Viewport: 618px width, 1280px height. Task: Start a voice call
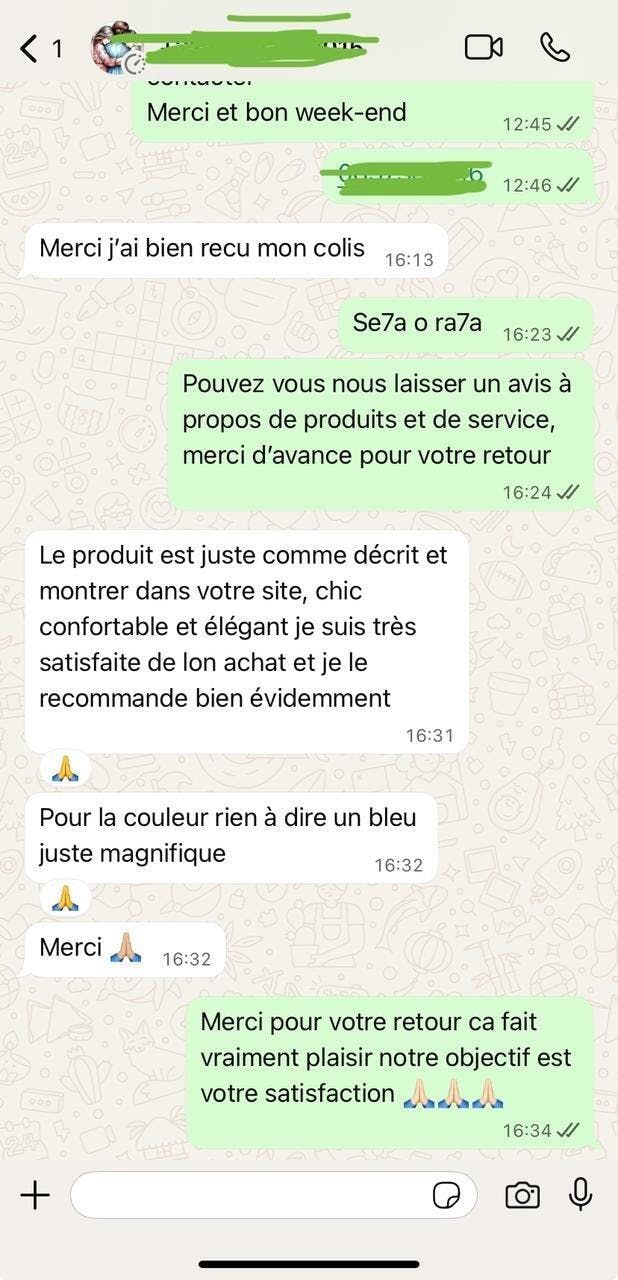[554, 47]
